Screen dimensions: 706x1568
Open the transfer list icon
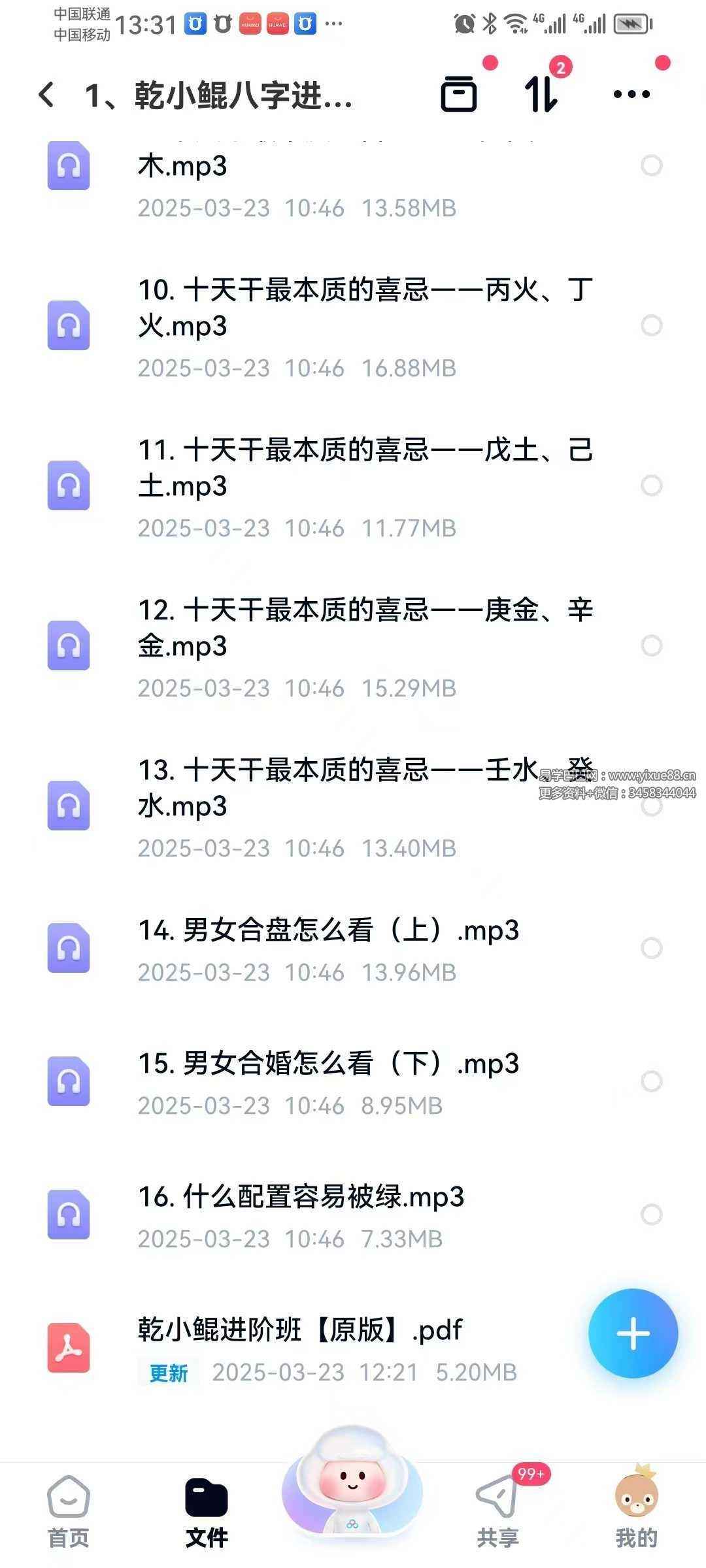(541, 95)
